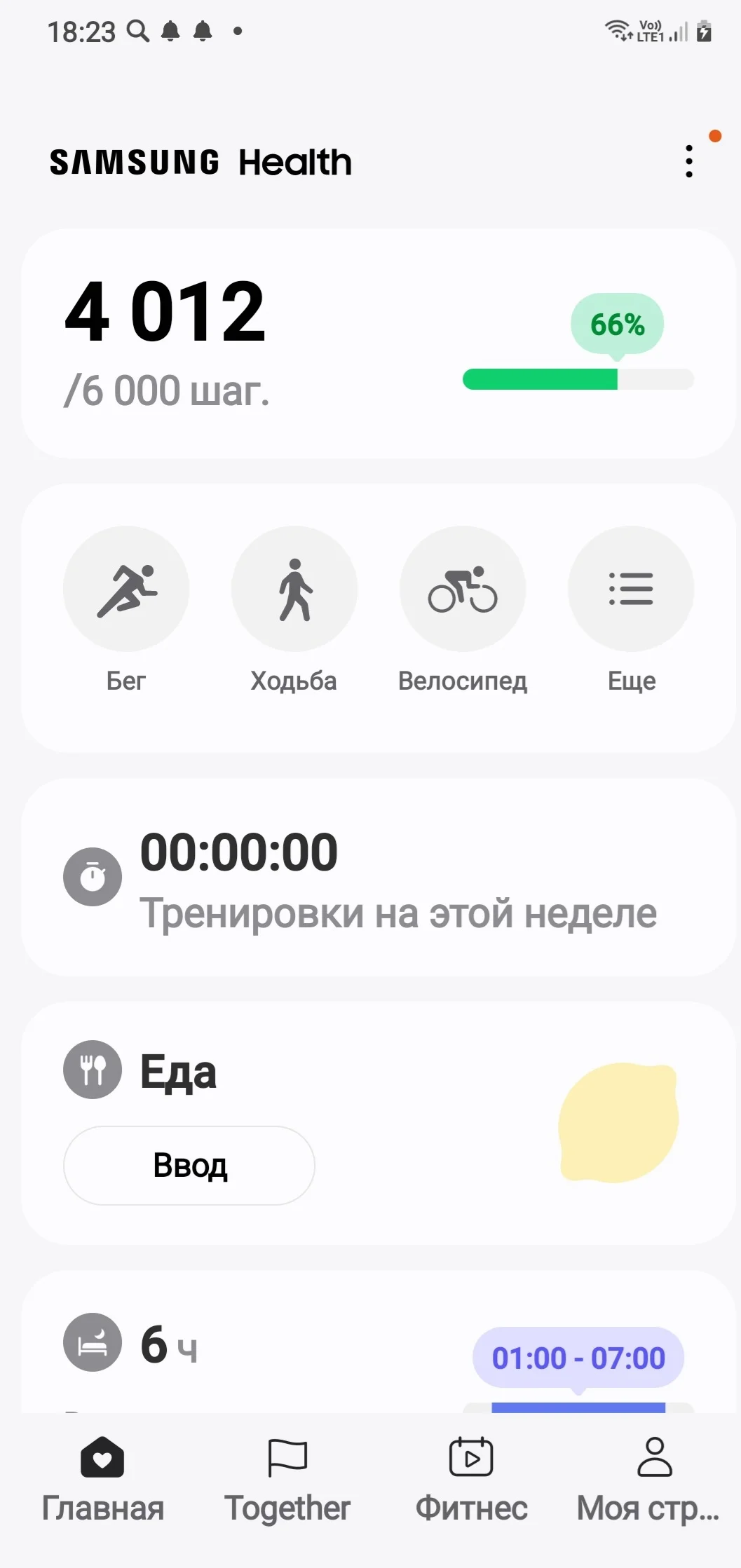This screenshot has width=741, height=1568.
Task: Tap the stopwatch workout icon
Action: coord(93,875)
